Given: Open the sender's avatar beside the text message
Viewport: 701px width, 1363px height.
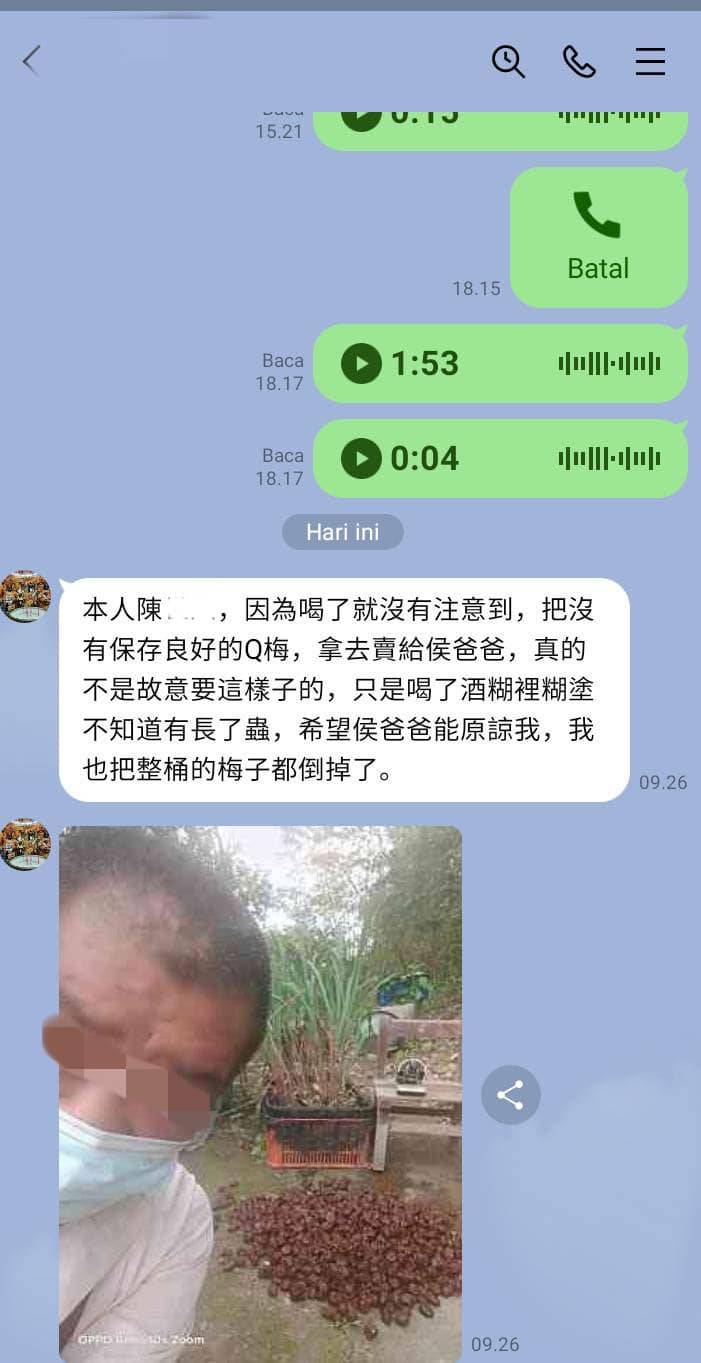Looking at the screenshot, I should tap(25, 597).
